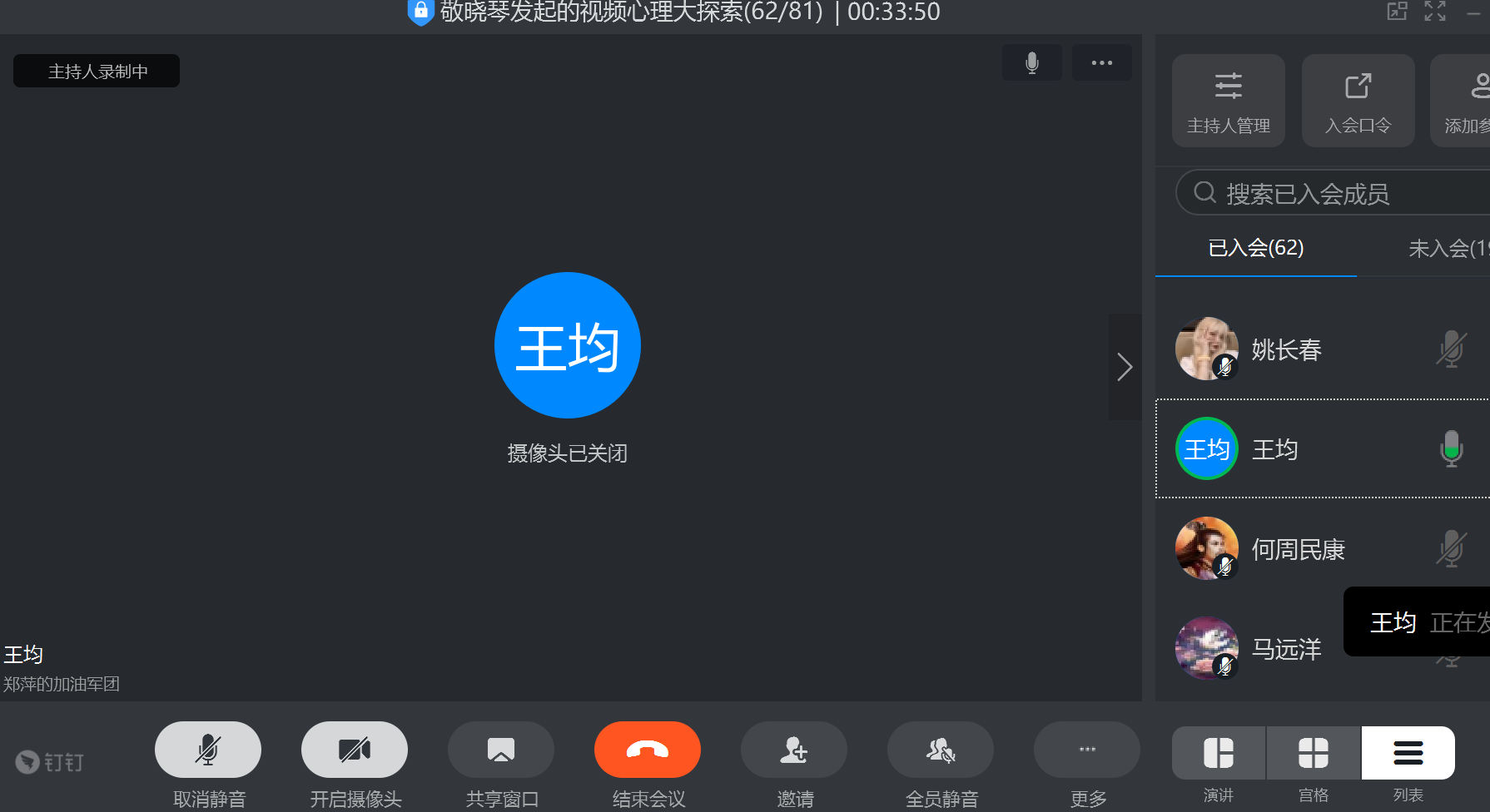This screenshot has width=1490, height=812.
Task: Open 入会口令 join code
Action: point(1358,101)
